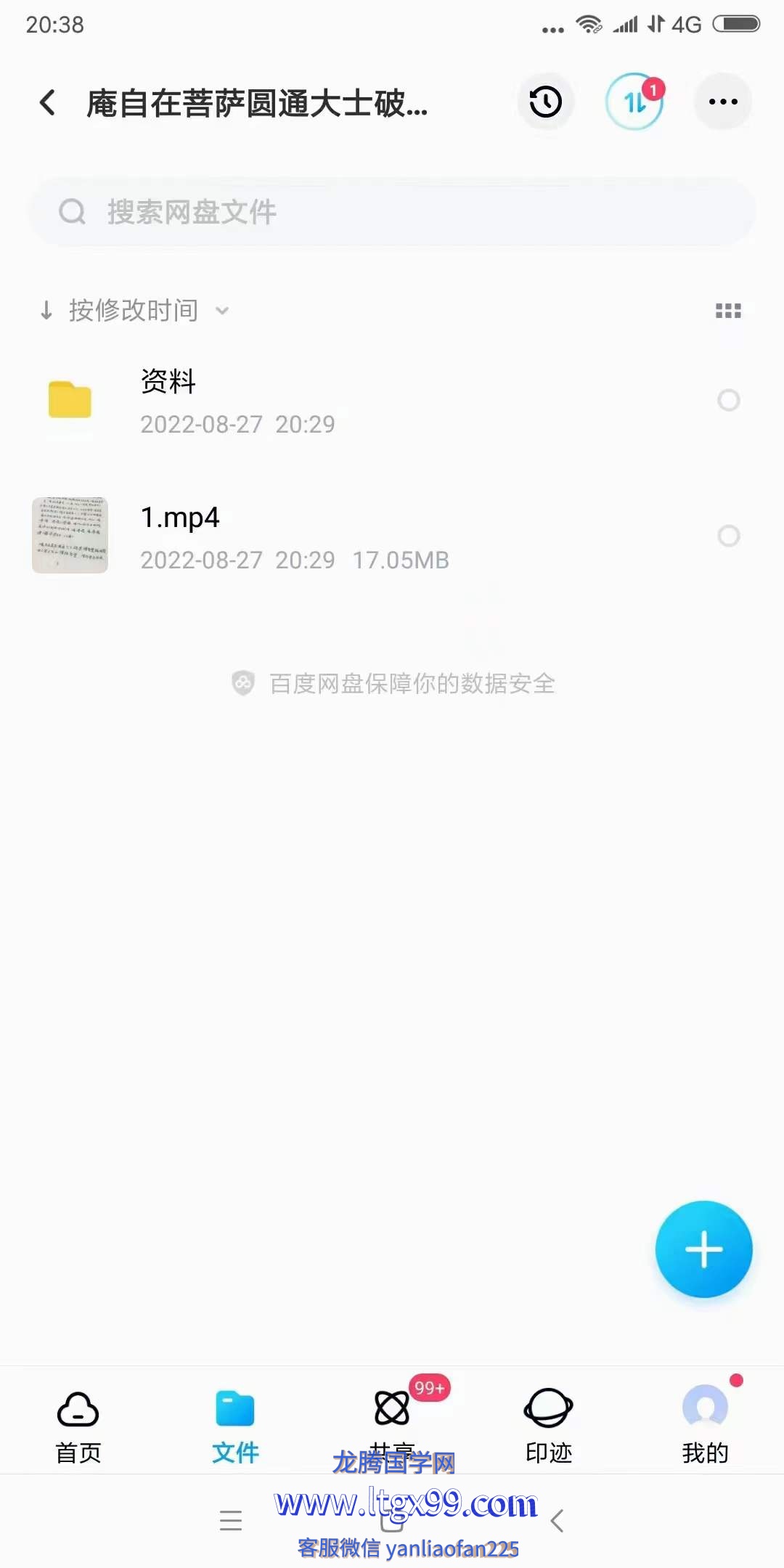784x1568 pixels.
Task: Open the 我的 profile tab
Action: [x=706, y=1427]
